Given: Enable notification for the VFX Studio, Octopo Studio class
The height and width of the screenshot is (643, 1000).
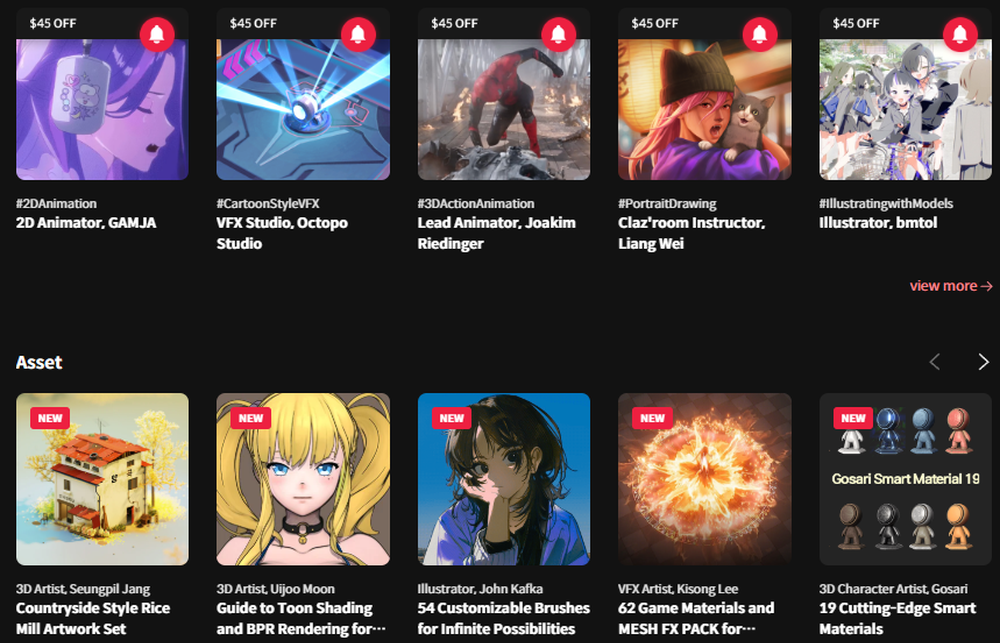Looking at the screenshot, I should 358,34.
